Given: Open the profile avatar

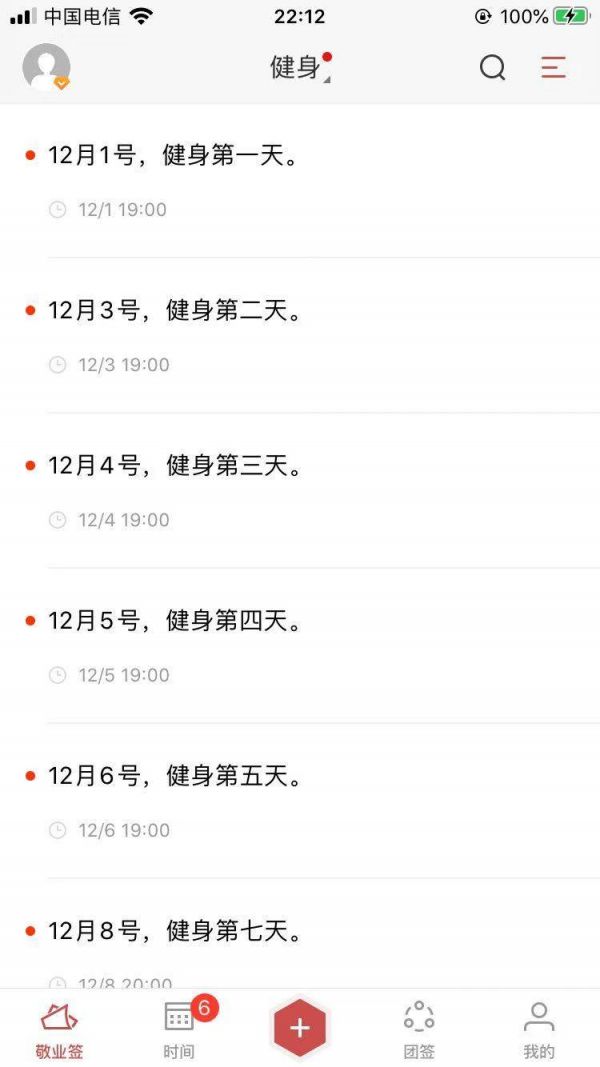Looking at the screenshot, I should tap(46, 67).
